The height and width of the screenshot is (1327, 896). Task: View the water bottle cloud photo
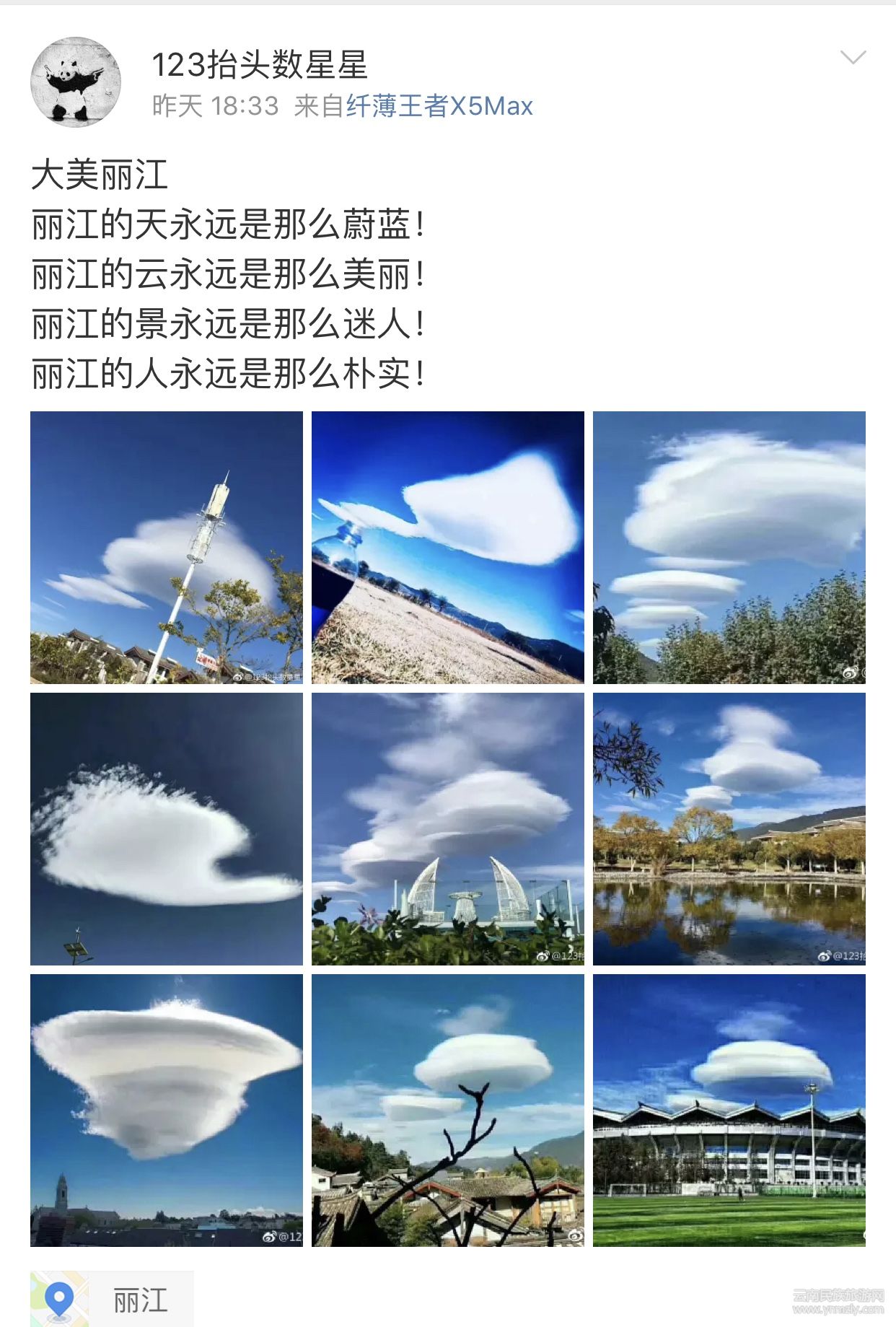point(447,547)
